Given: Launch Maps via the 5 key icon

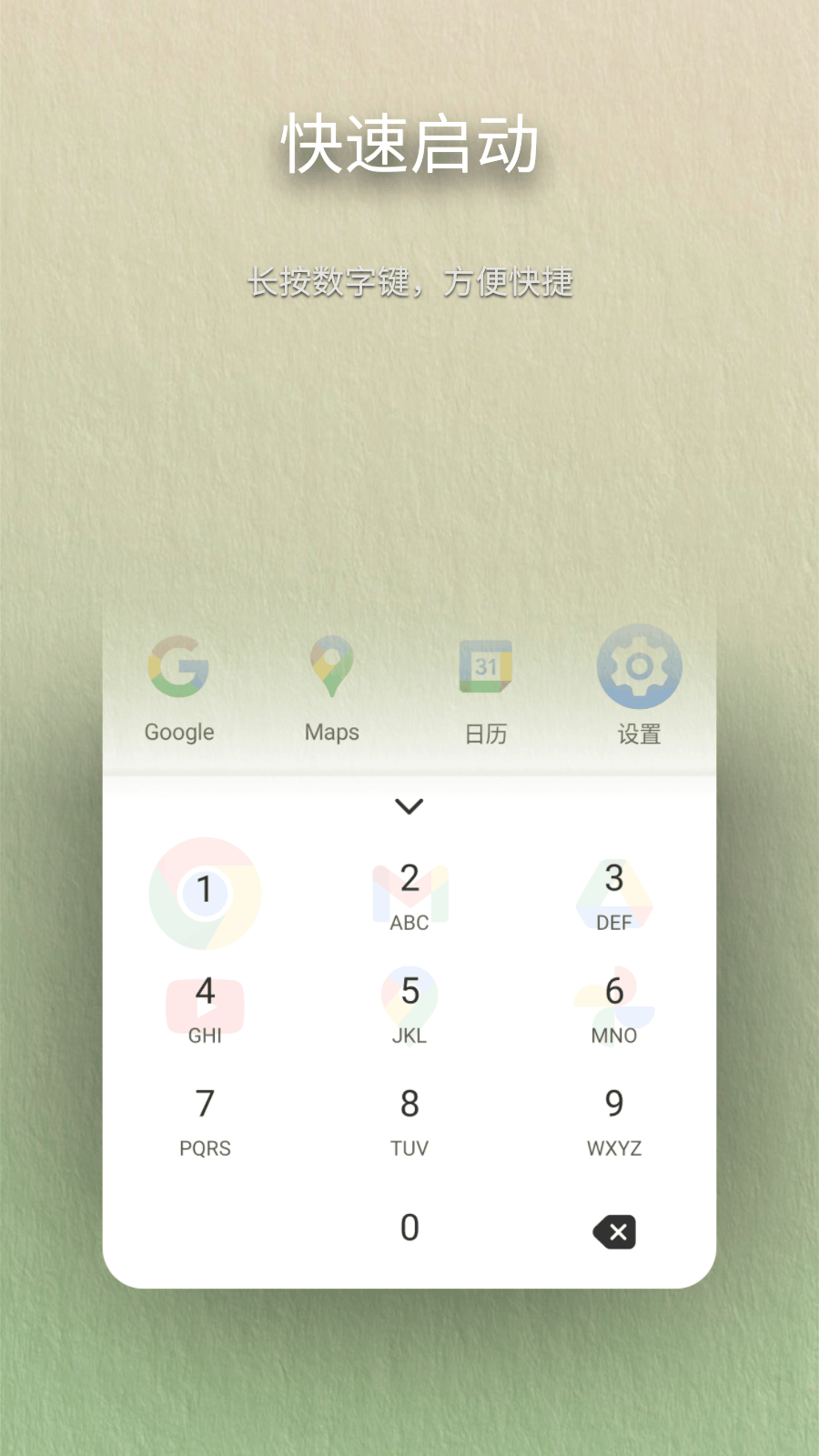Looking at the screenshot, I should pyautogui.click(x=409, y=1005).
